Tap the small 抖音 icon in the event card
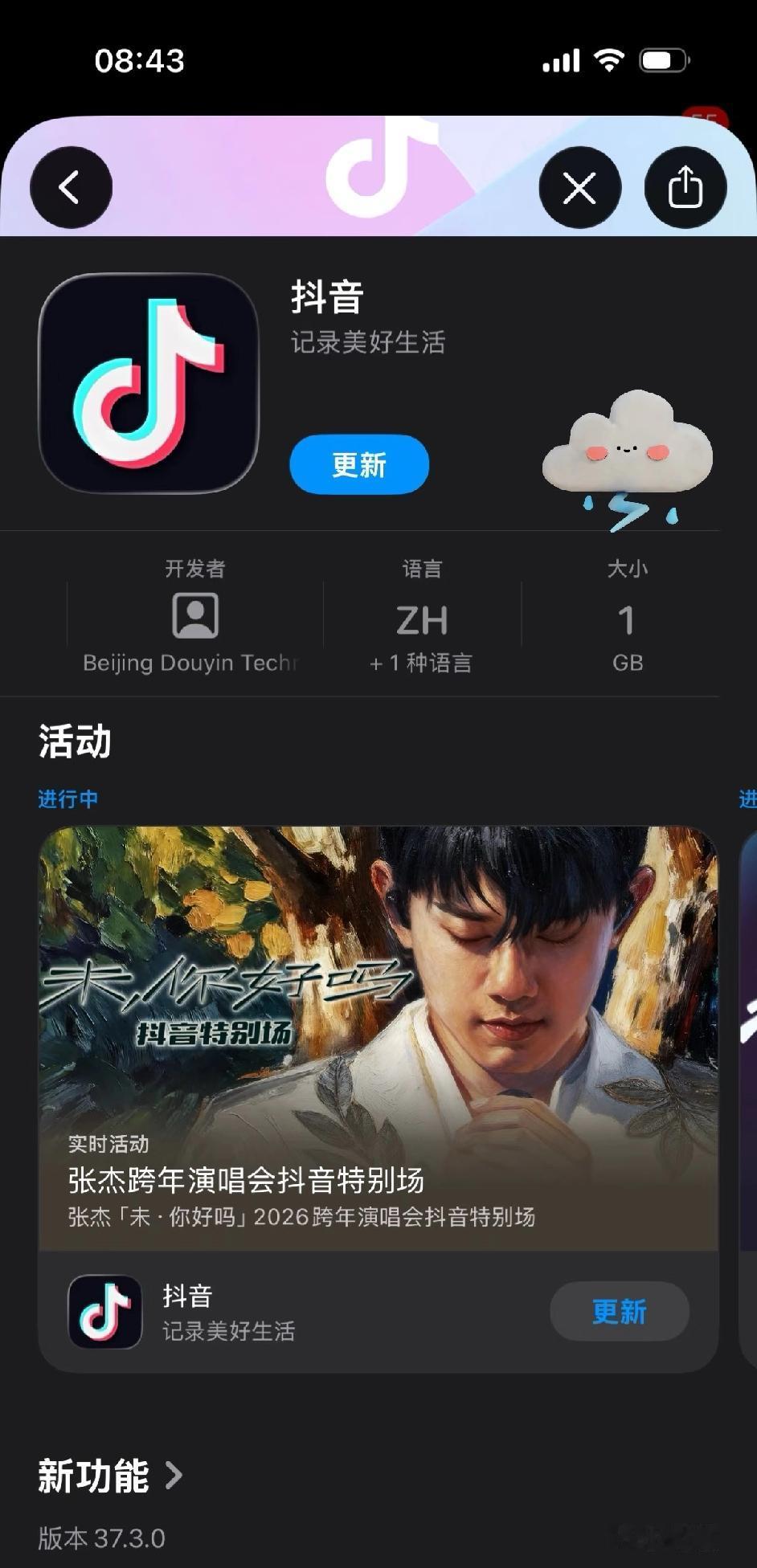 click(105, 1311)
